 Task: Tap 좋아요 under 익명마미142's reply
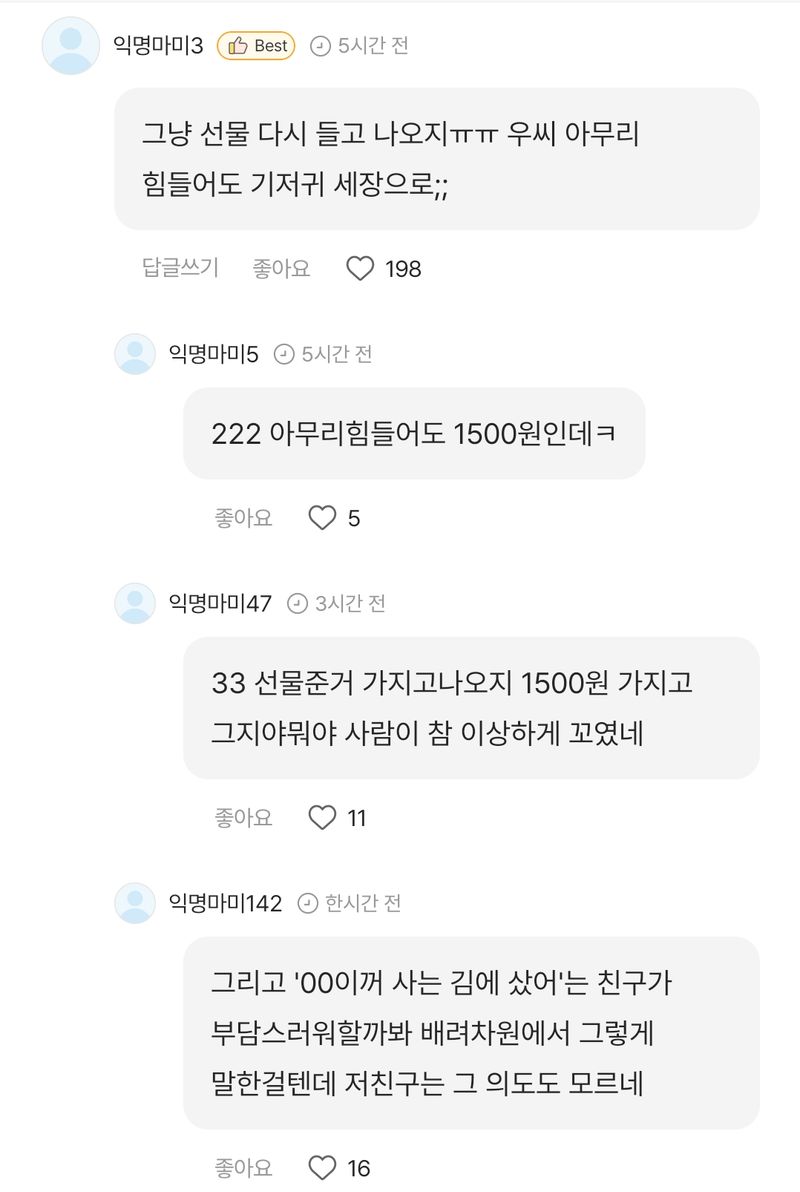point(243,1167)
